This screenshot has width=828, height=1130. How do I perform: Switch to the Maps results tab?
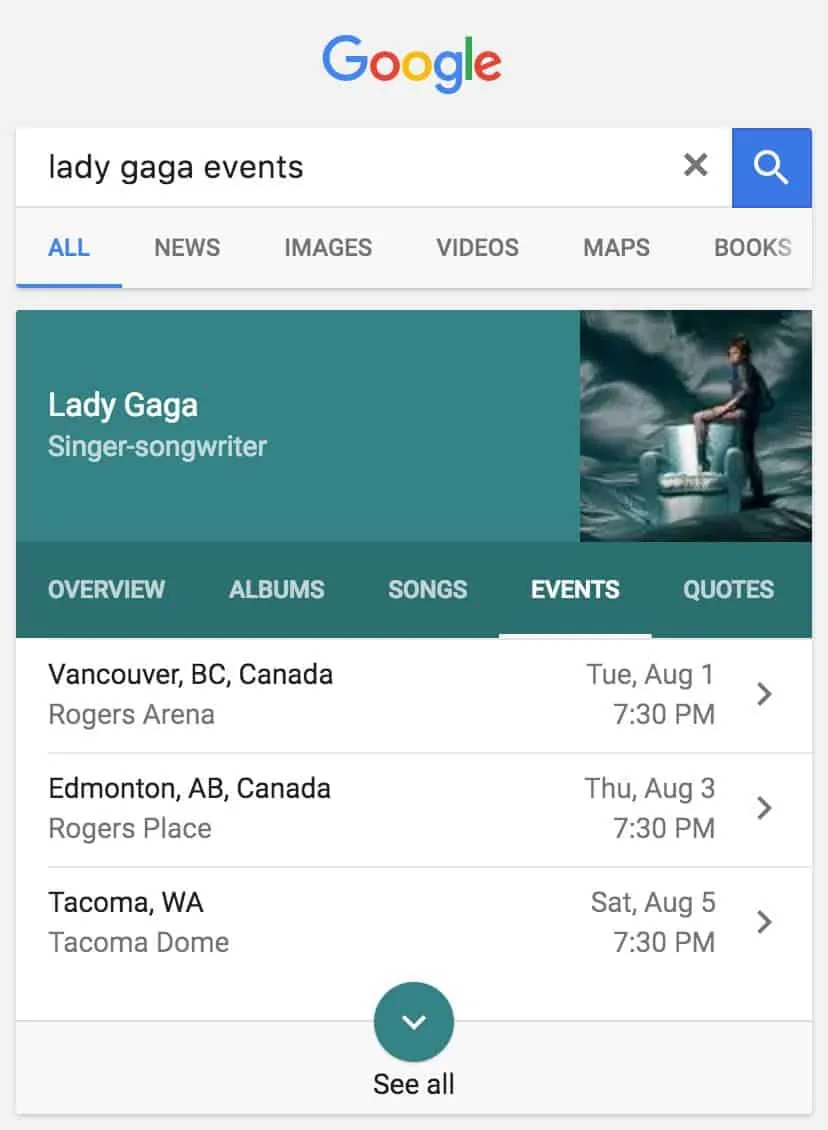[616, 248]
